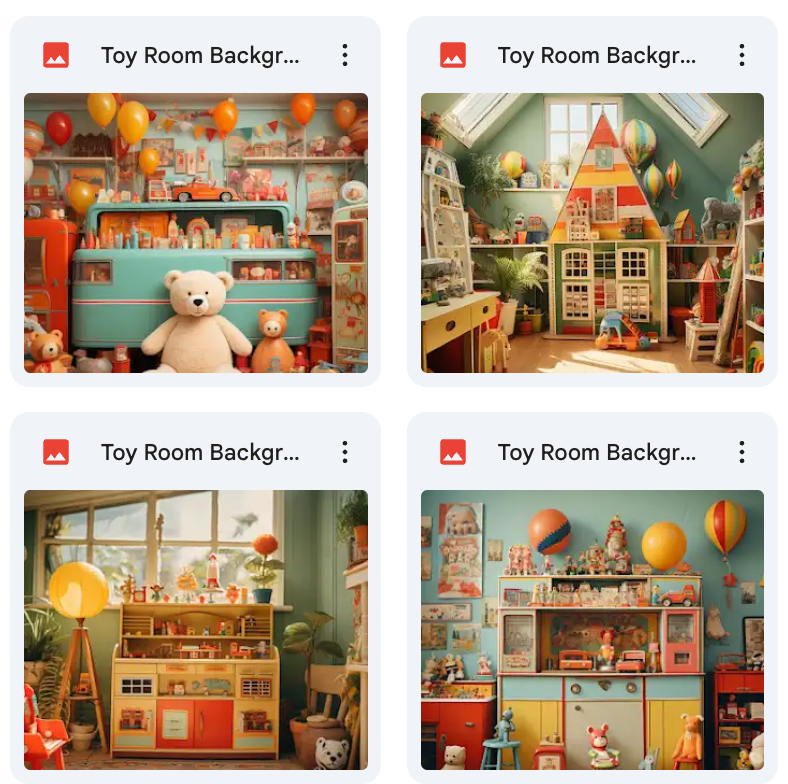Open more options for the teddy bear file
788x784 pixels.
pos(345,55)
